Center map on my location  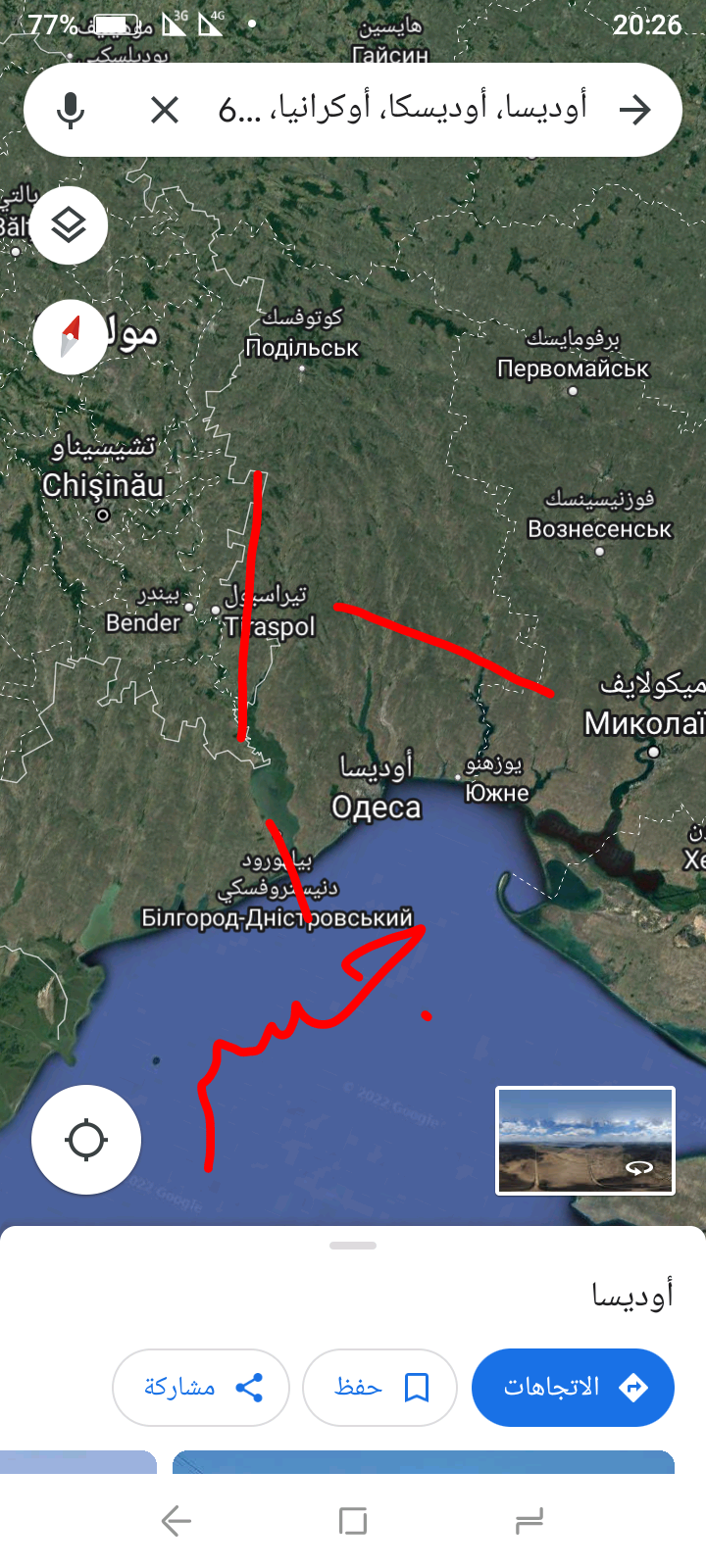(x=86, y=1140)
